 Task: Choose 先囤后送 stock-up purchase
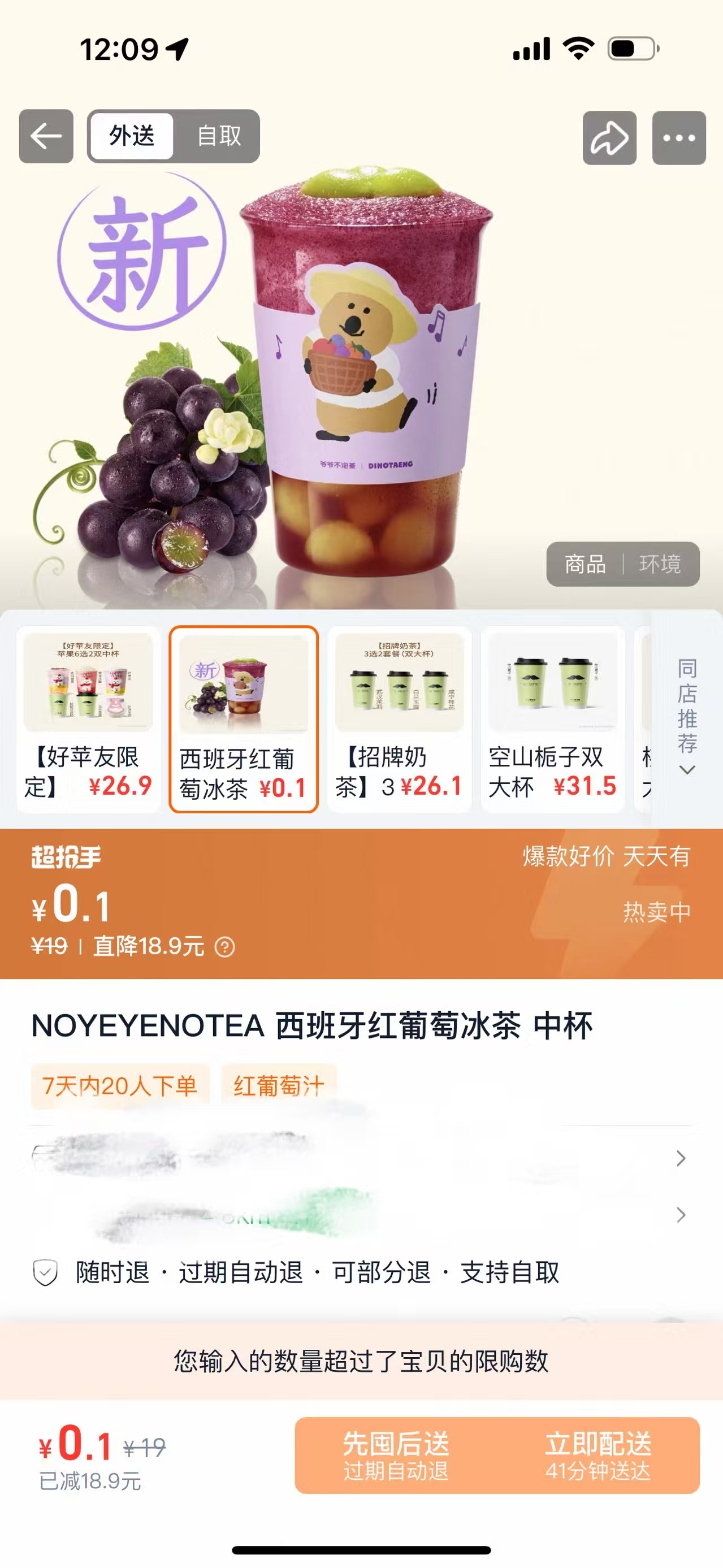pos(396,1455)
